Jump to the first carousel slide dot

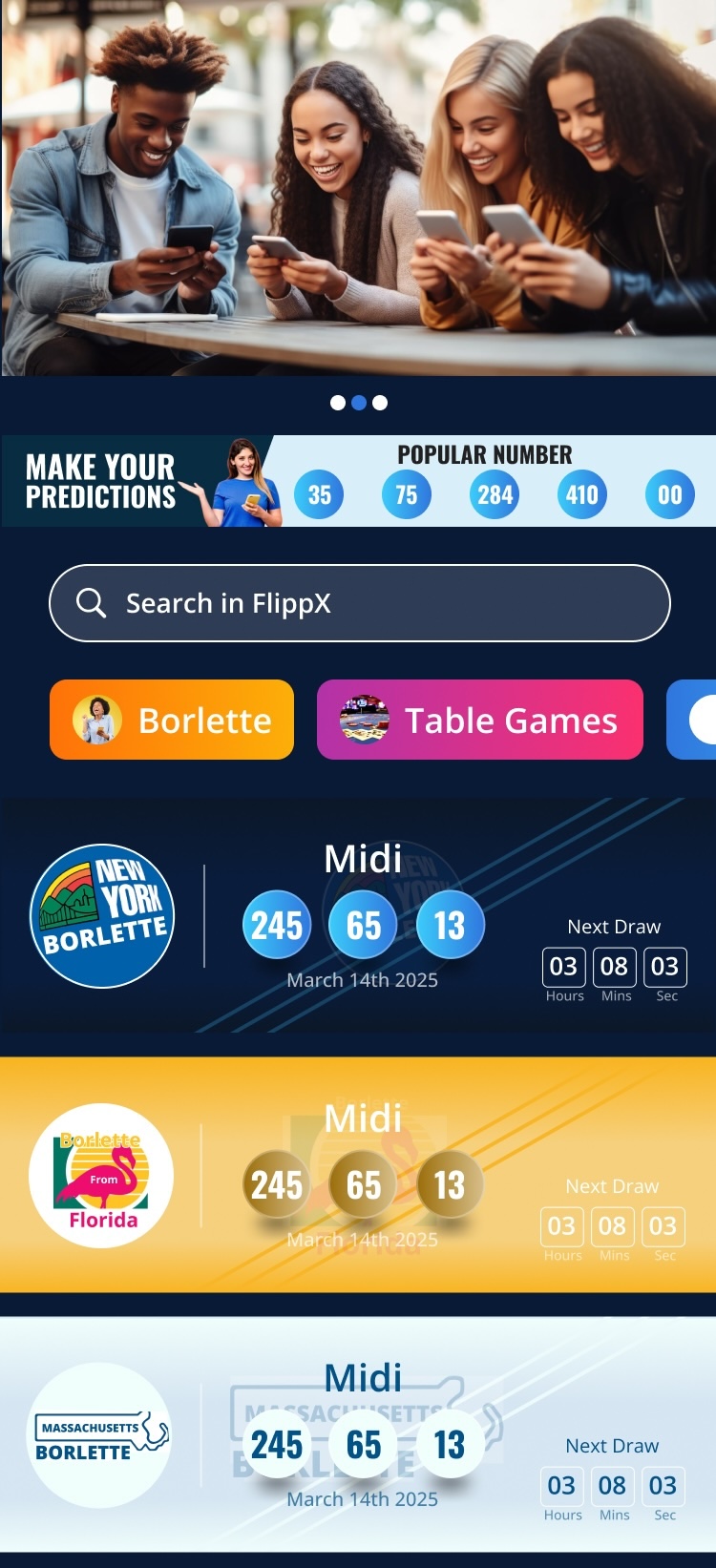click(x=338, y=403)
